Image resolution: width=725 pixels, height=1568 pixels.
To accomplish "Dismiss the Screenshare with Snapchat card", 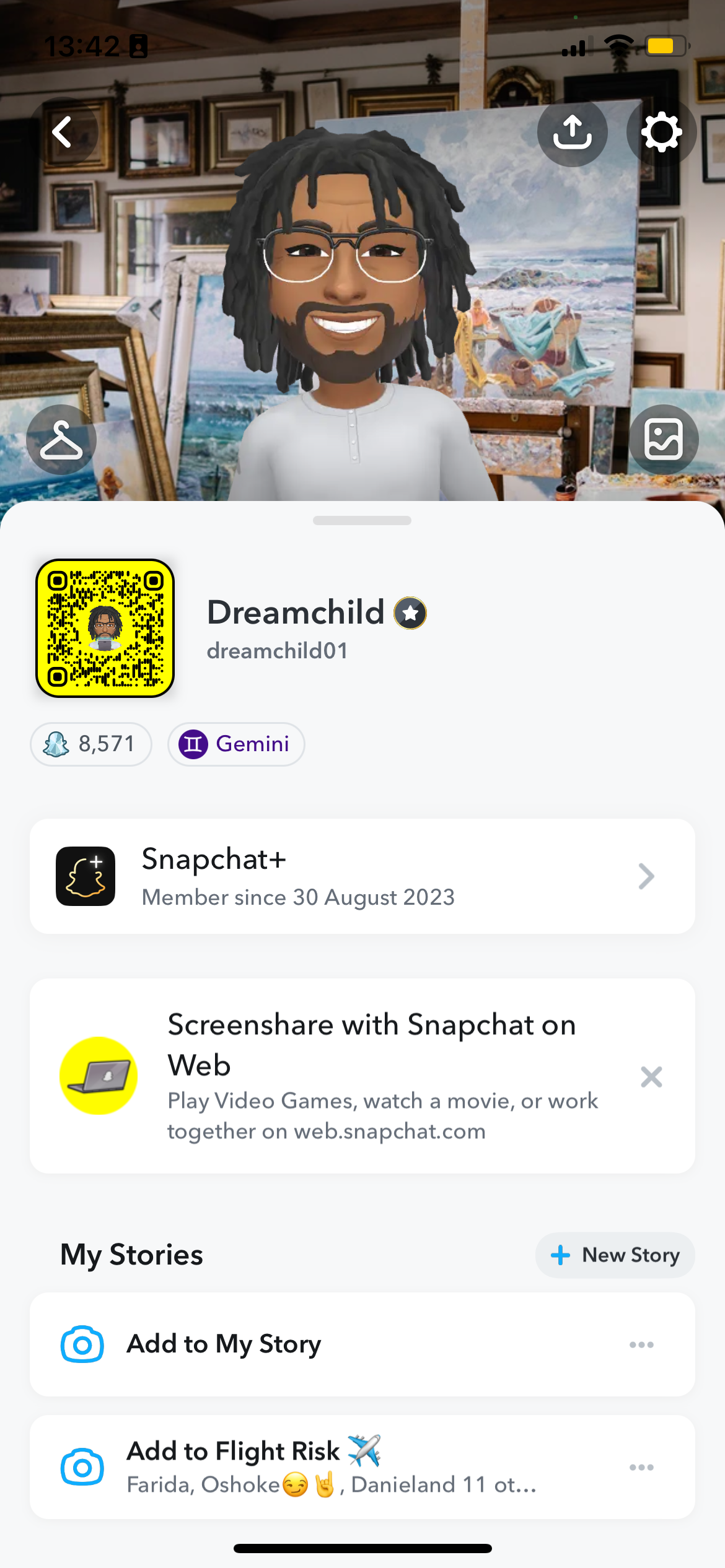I will tap(651, 1077).
